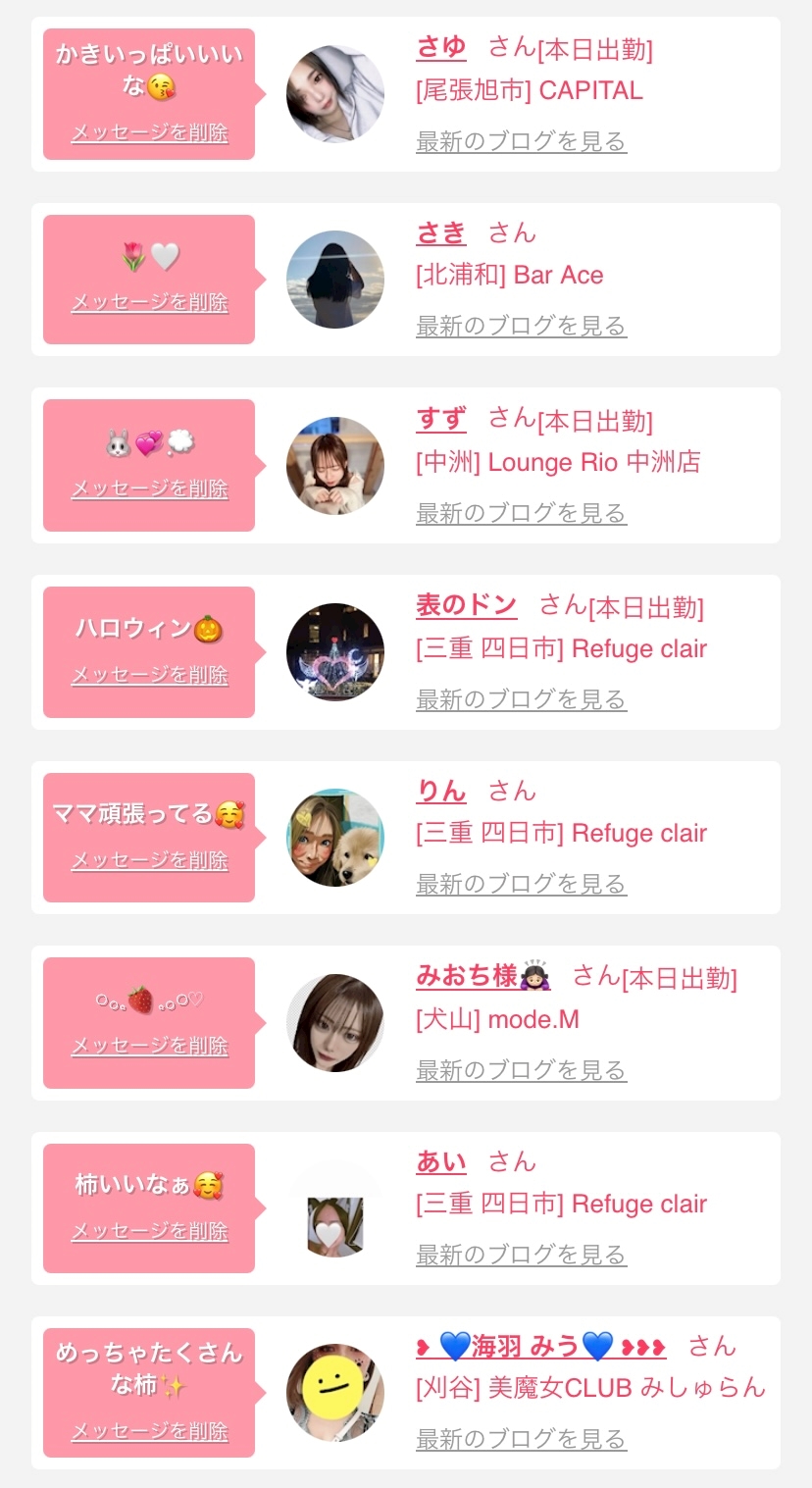
Task: Delete the tulip message to さき
Action: pos(149,302)
